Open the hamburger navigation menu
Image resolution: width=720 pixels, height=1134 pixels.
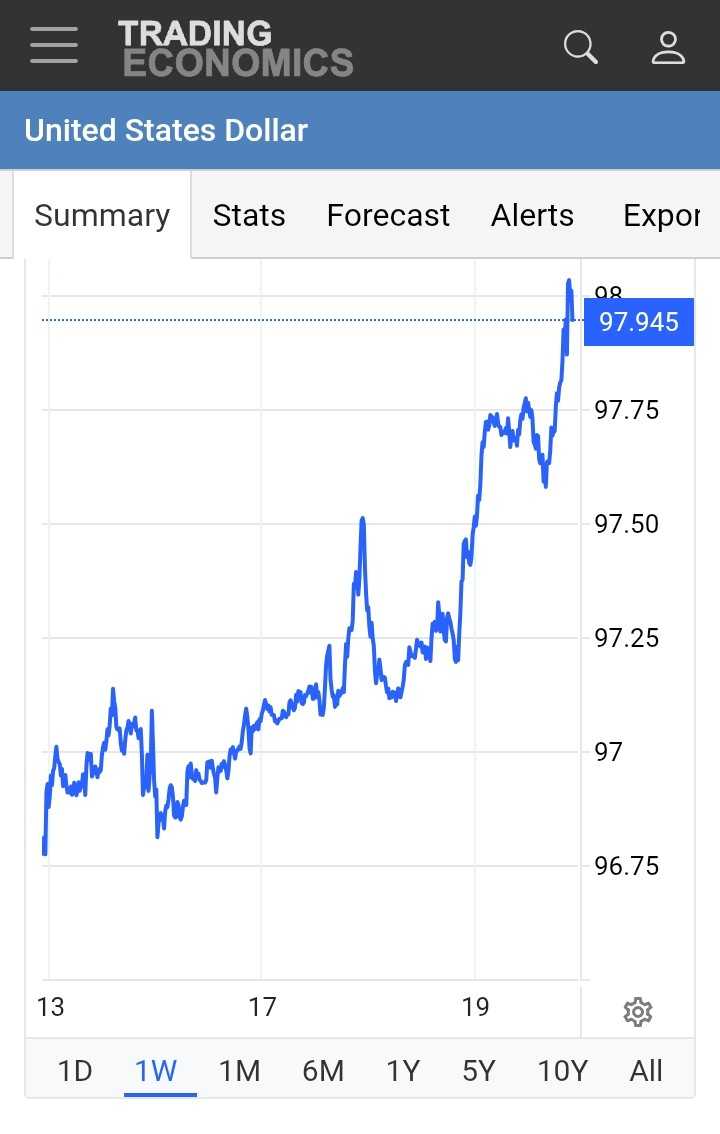pyautogui.click(x=54, y=46)
